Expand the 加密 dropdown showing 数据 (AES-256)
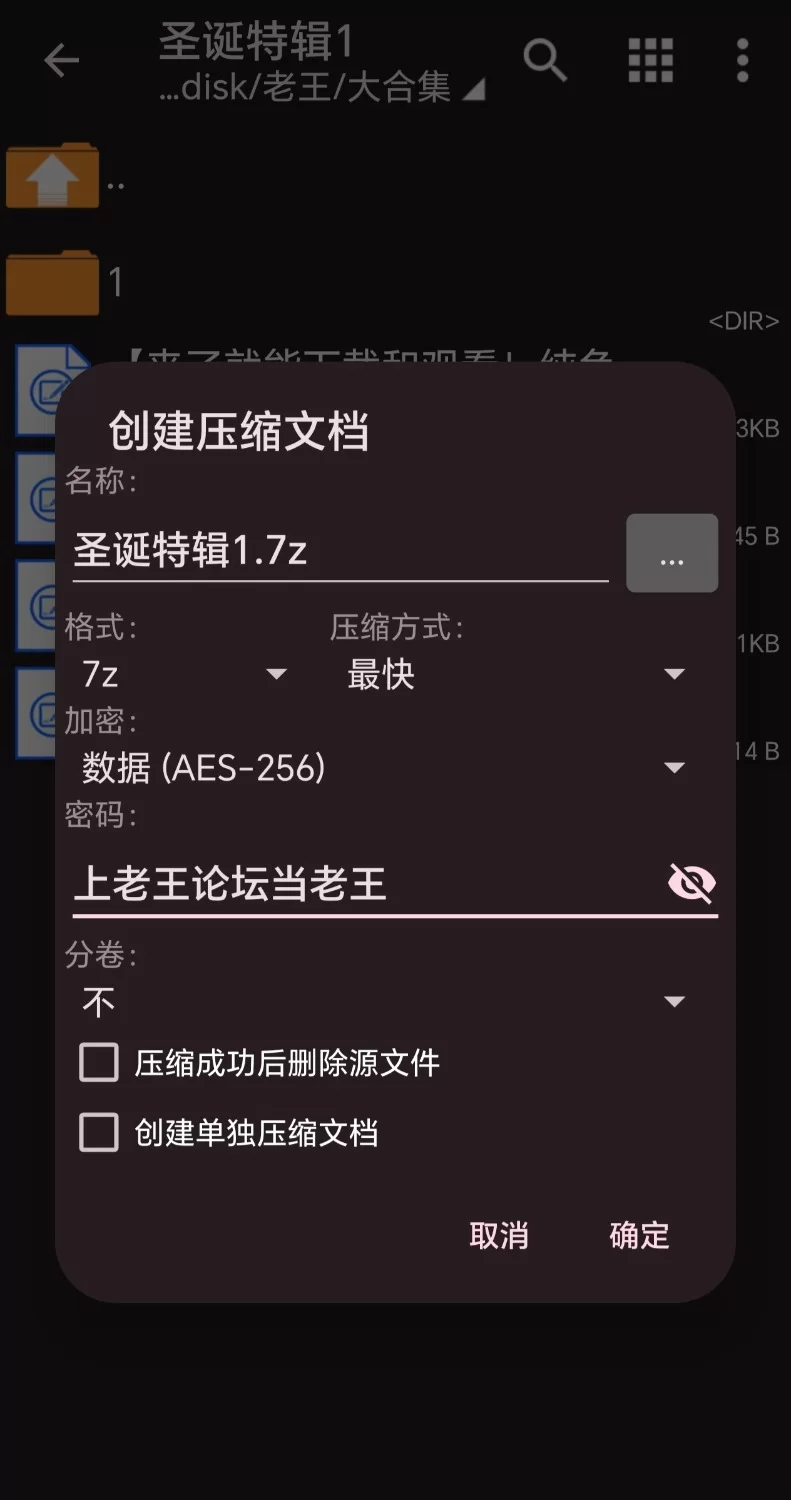This screenshot has height=1500, width=791. click(383, 768)
